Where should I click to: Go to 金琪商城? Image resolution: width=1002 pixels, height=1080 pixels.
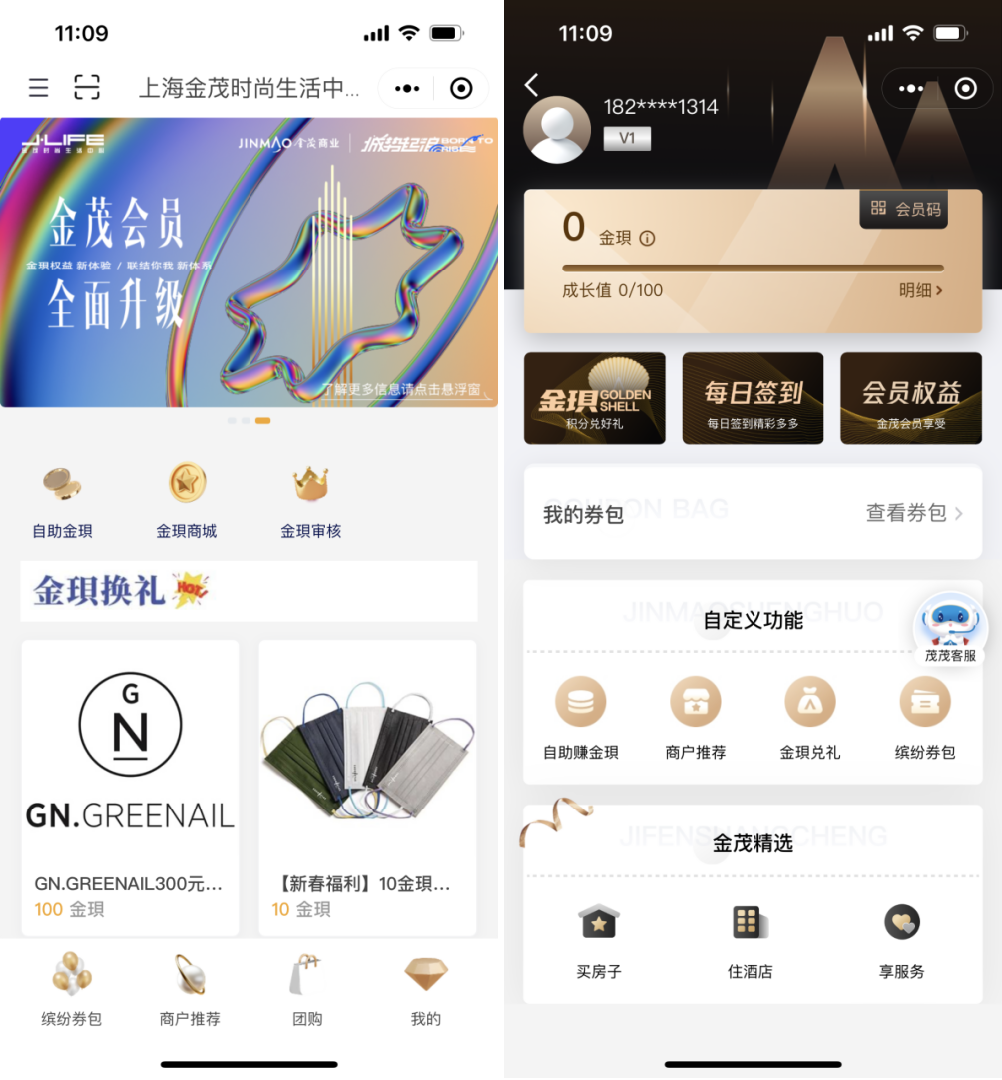187,502
